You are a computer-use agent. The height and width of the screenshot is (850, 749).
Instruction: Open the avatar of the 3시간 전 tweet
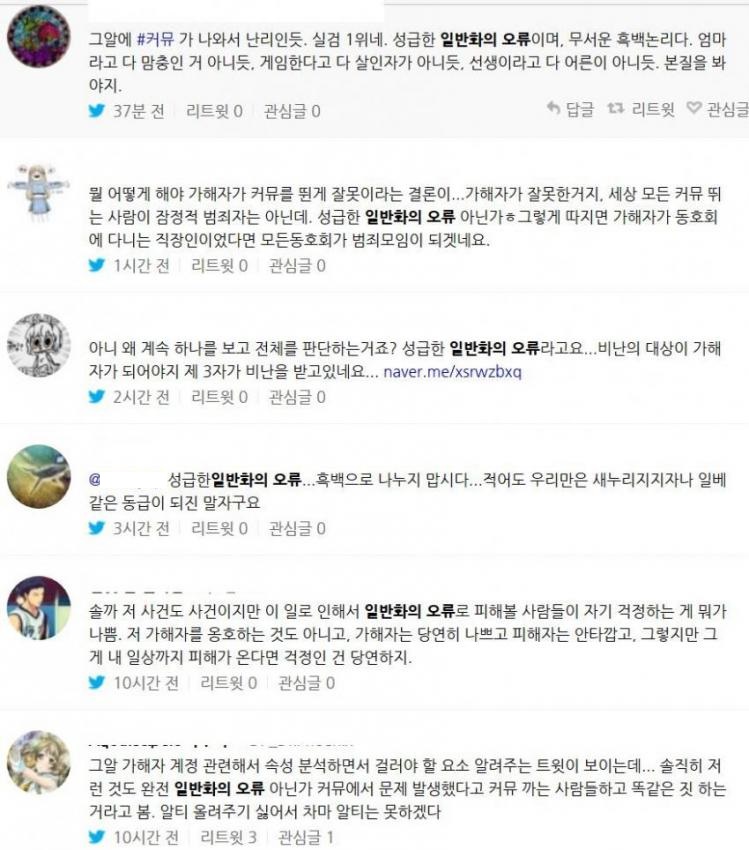(x=38, y=476)
